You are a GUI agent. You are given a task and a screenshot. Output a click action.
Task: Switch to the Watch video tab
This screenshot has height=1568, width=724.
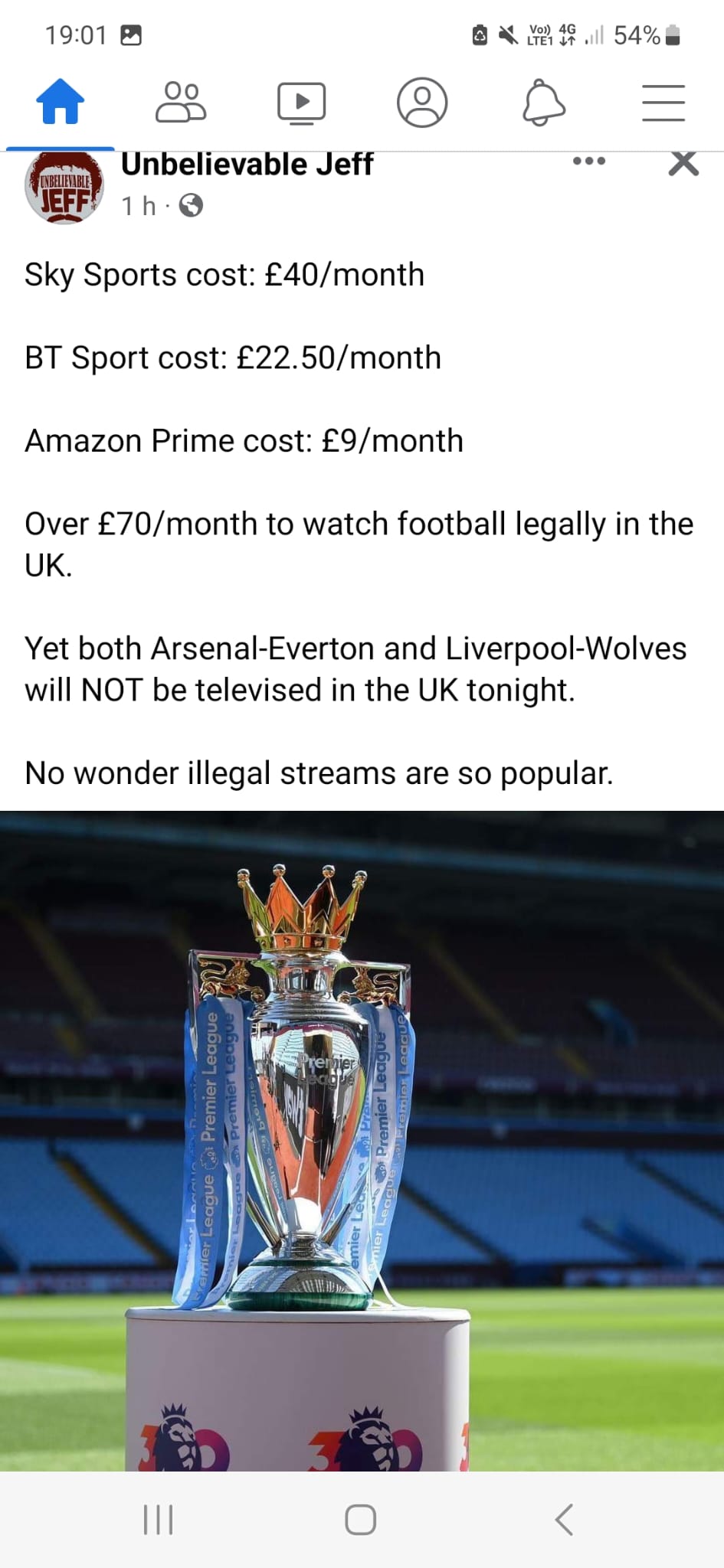point(301,103)
